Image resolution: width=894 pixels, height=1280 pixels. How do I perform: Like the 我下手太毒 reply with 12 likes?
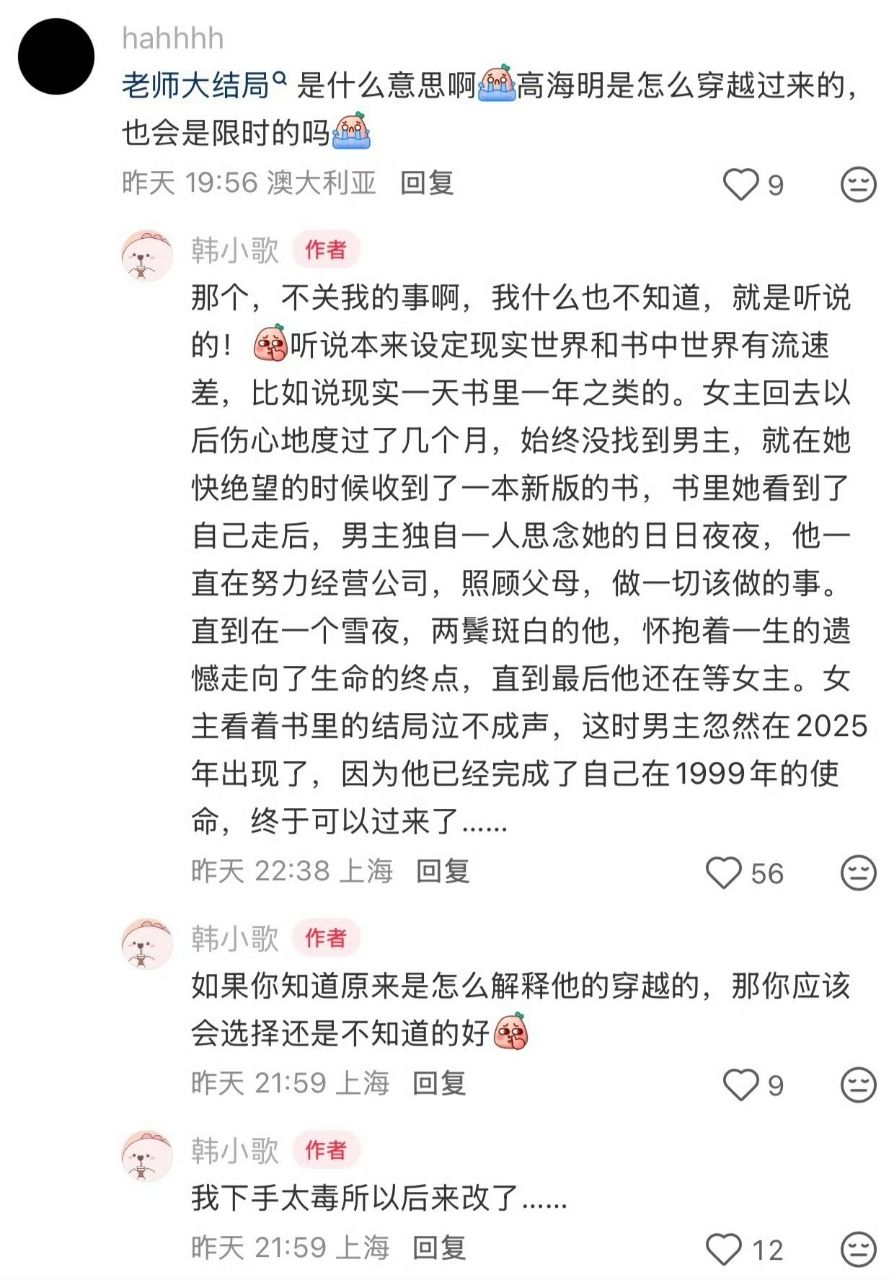(x=725, y=1249)
